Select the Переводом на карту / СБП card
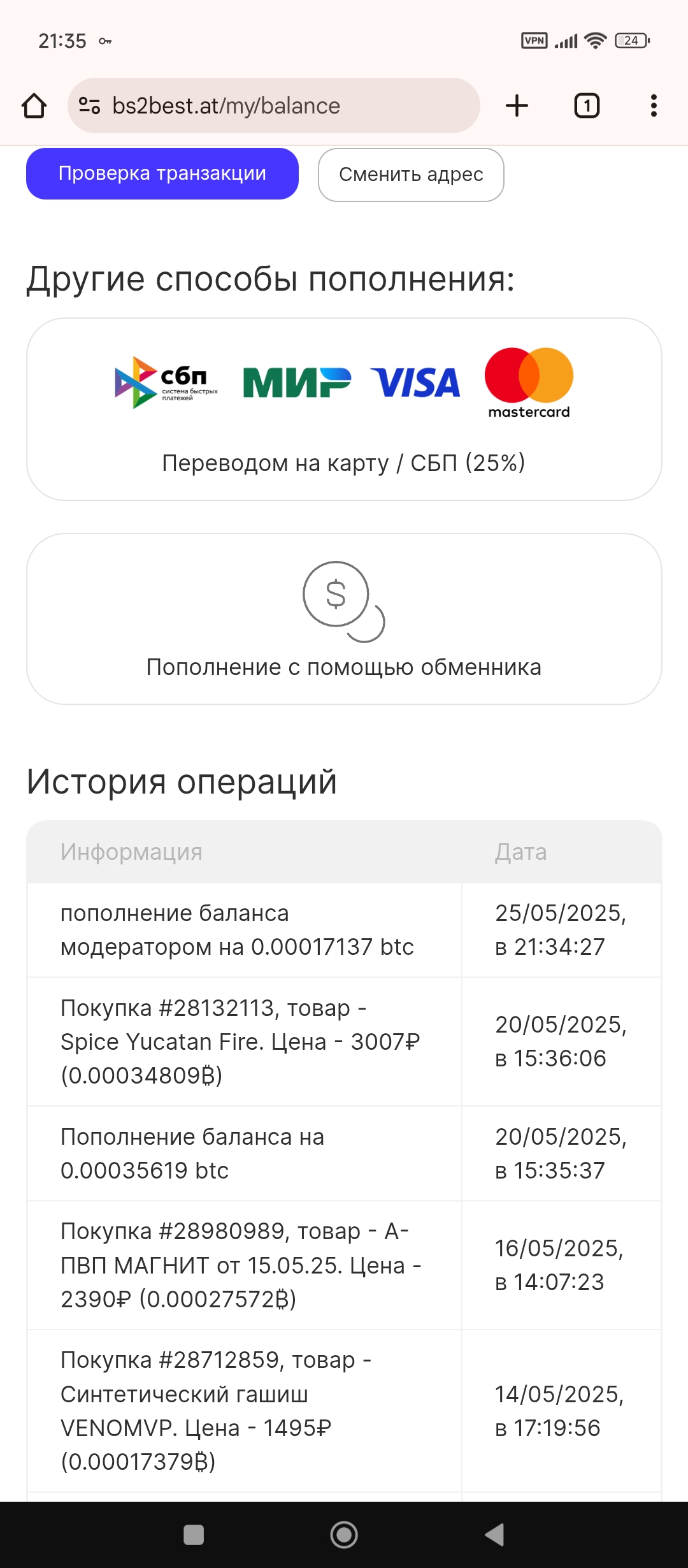Image resolution: width=688 pixels, height=1568 pixels. [x=344, y=409]
